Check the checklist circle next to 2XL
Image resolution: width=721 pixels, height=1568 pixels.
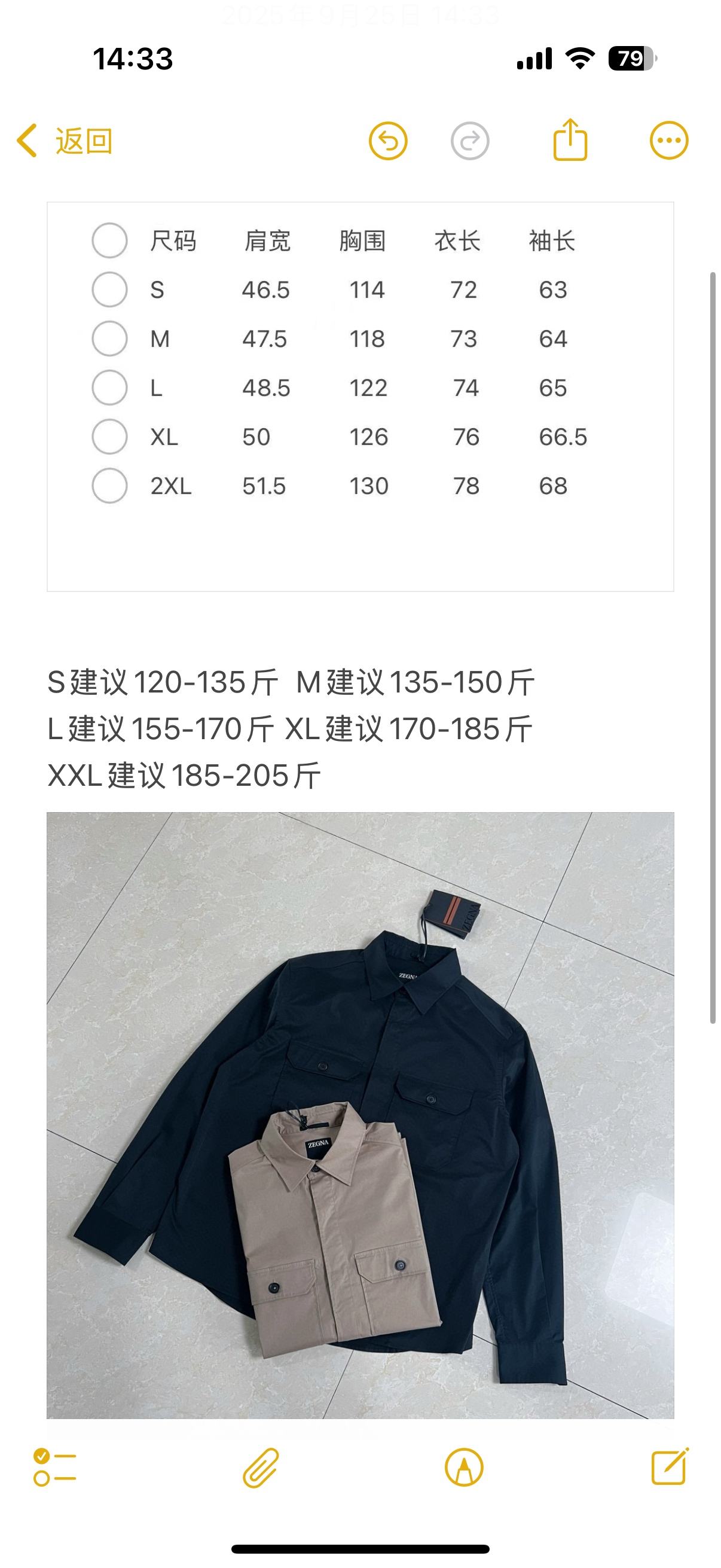(110, 486)
